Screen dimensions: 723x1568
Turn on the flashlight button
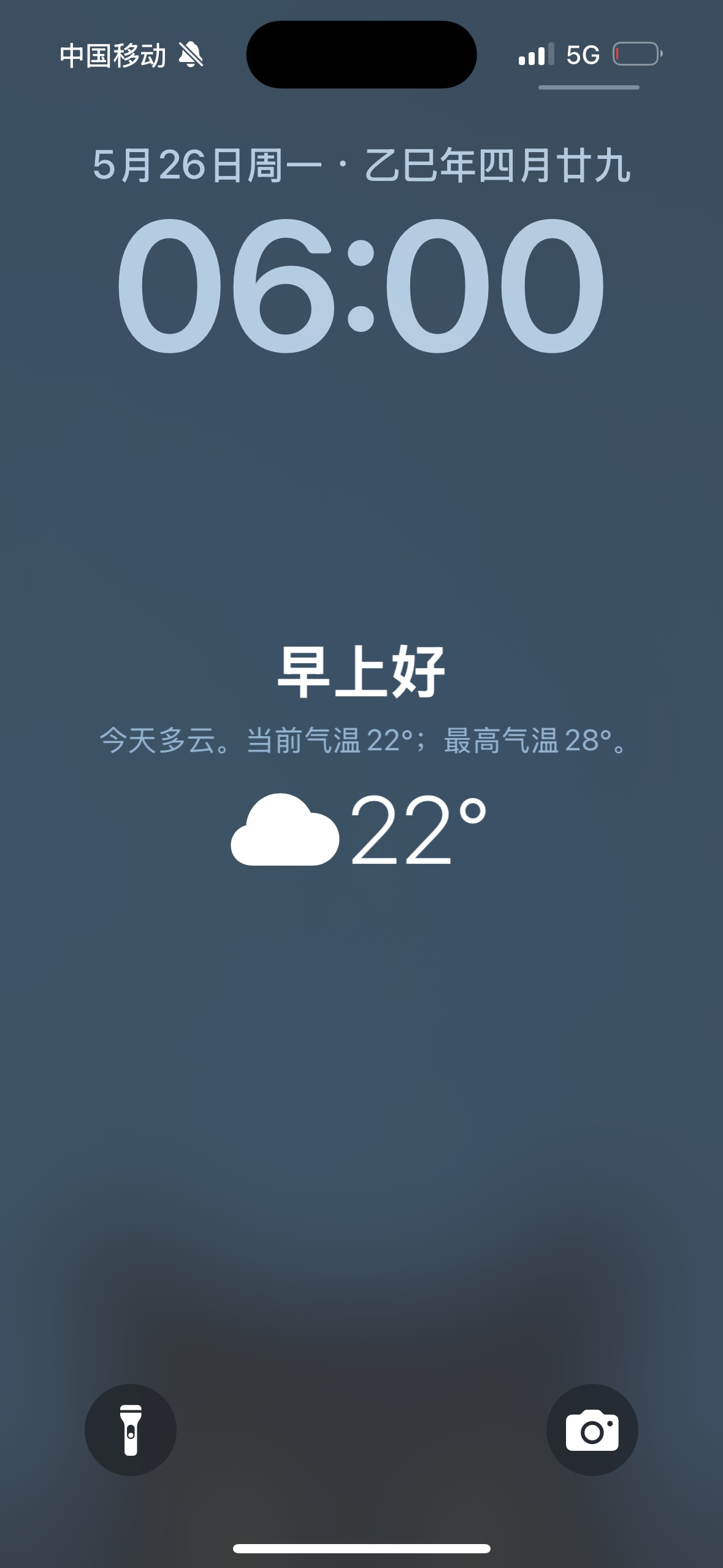pos(131,1429)
